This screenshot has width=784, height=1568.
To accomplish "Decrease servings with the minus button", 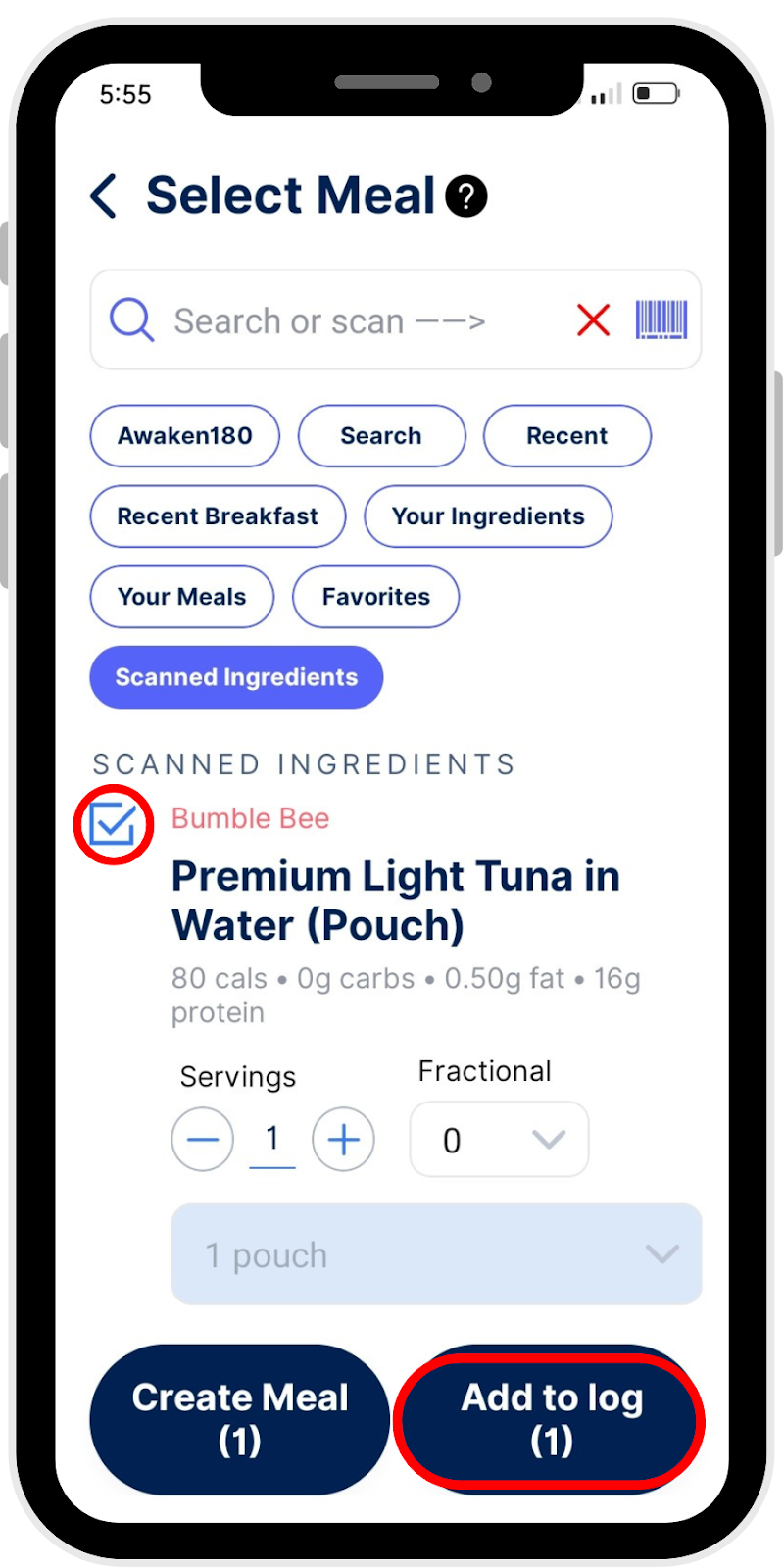I will (203, 1140).
